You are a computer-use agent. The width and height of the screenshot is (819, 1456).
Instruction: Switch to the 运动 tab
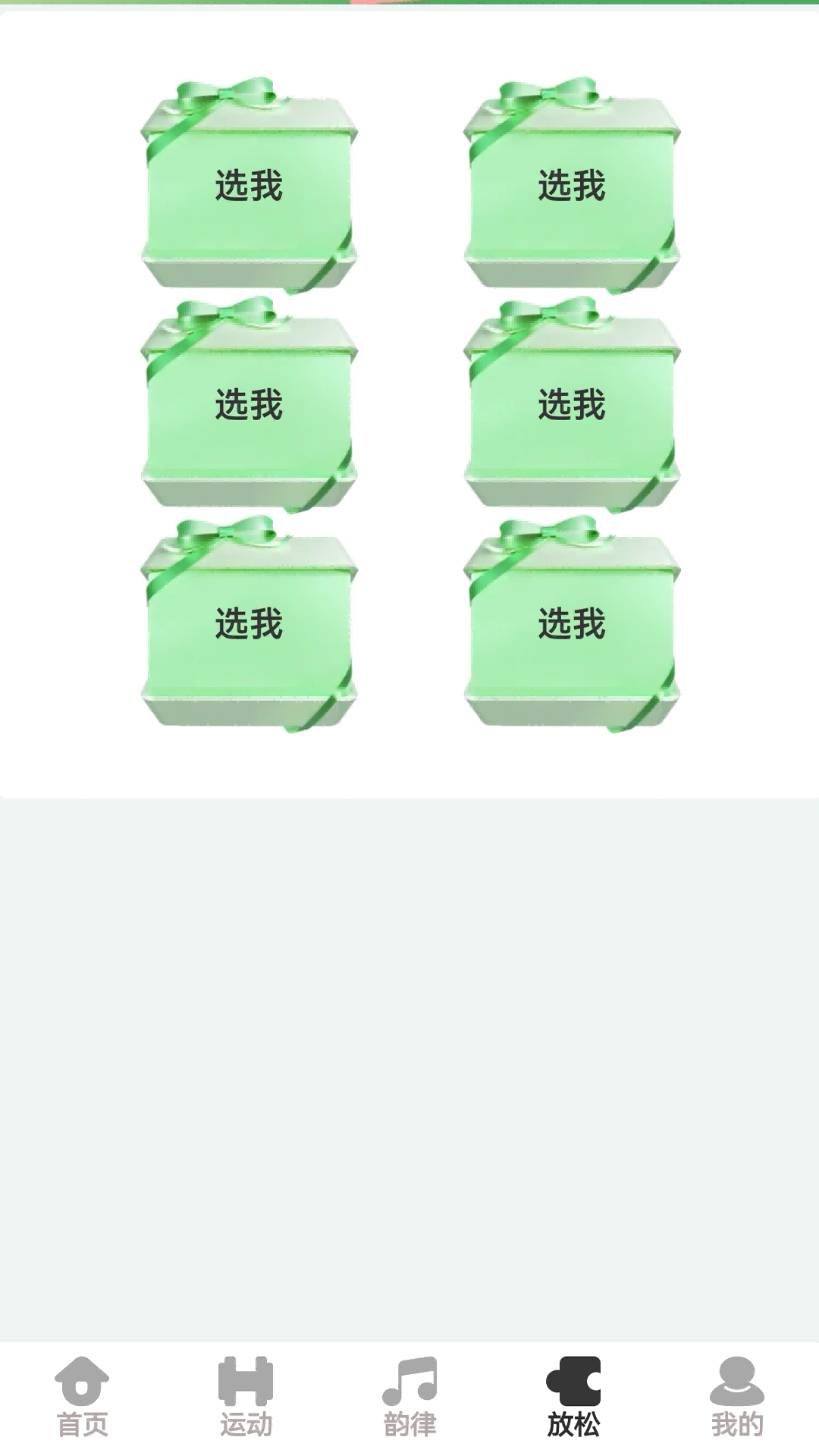point(246,1397)
